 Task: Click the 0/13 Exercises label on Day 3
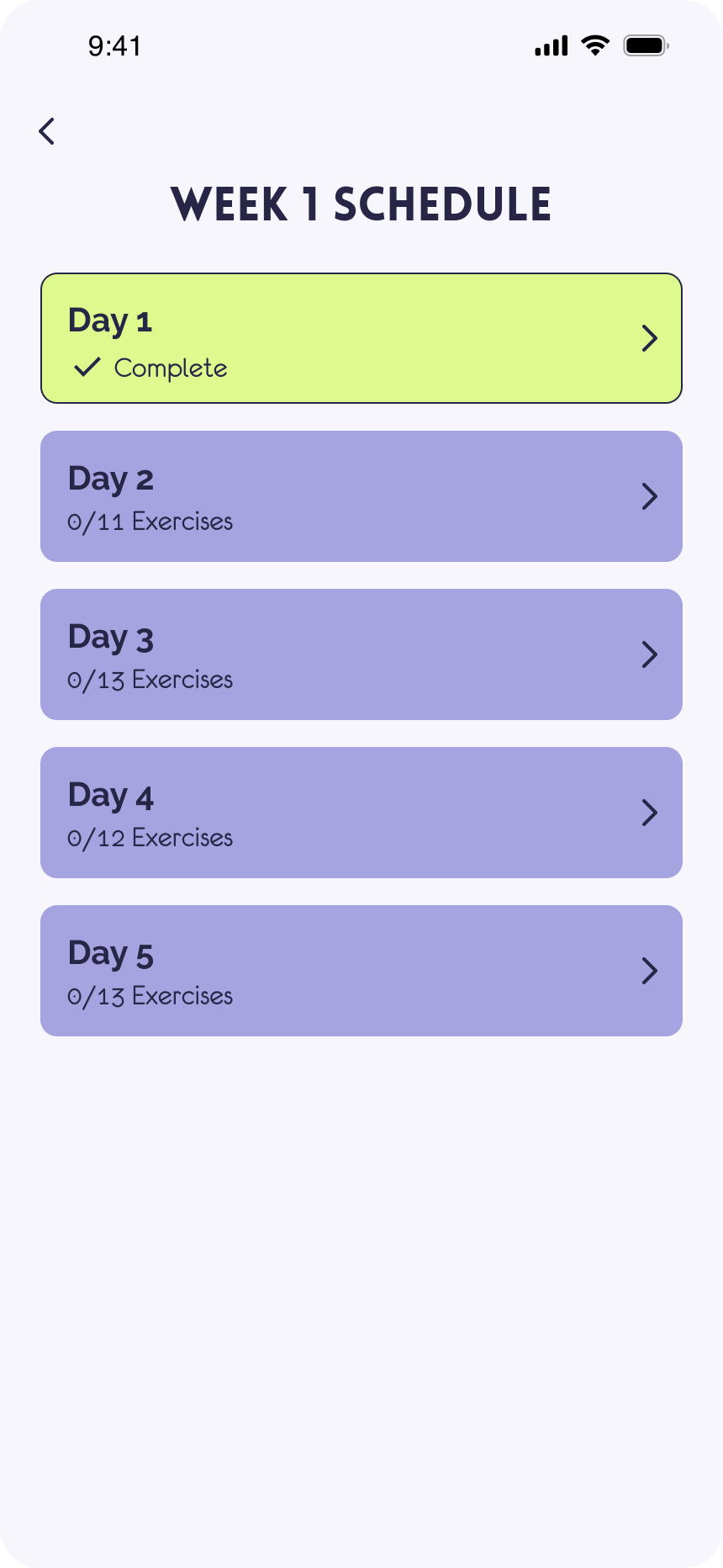(x=150, y=680)
